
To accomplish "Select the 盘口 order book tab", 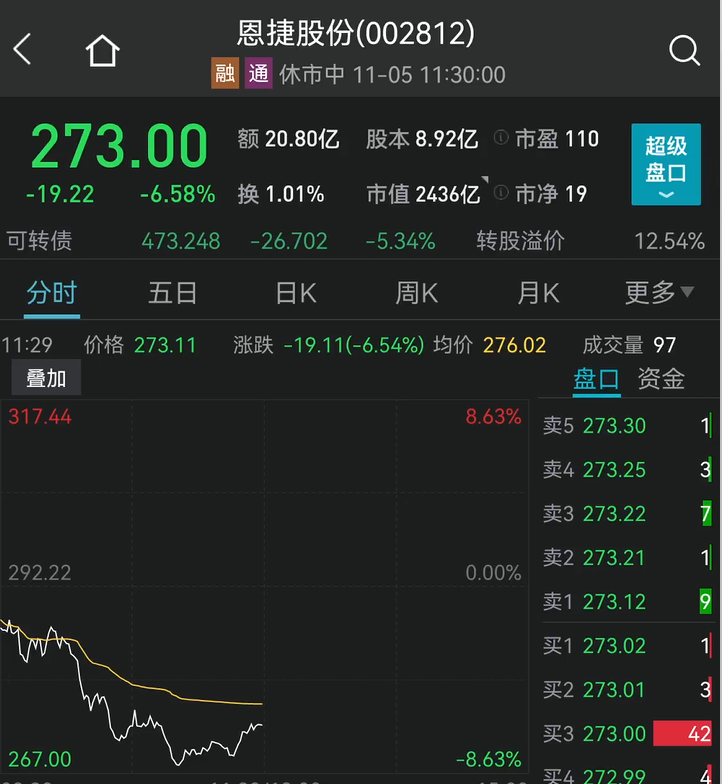I will pos(596,379).
